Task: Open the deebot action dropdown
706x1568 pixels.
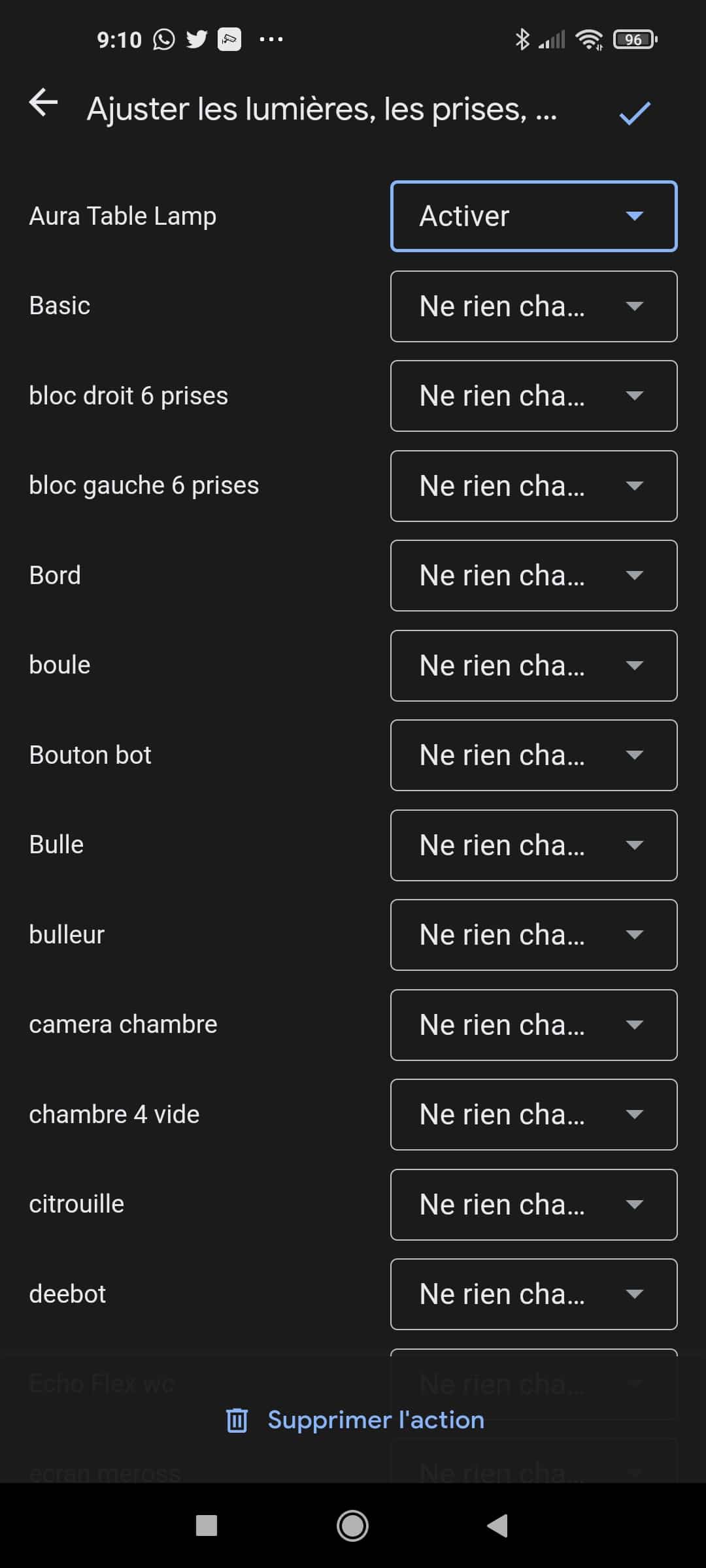Action: tap(533, 1294)
